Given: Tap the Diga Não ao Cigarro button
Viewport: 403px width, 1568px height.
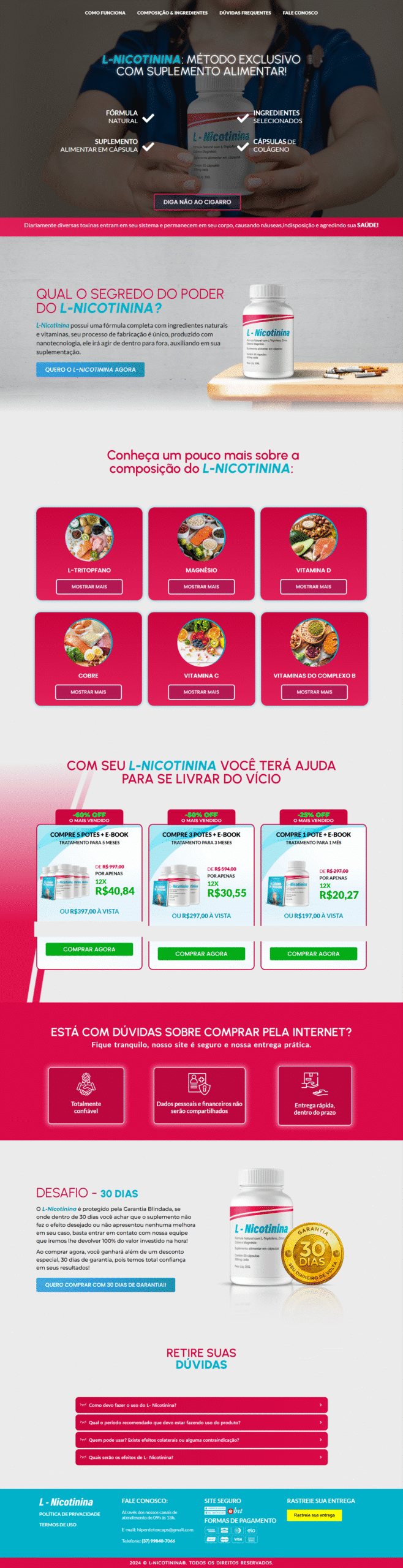Looking at the screenshot, I should (x=197, y=202).
